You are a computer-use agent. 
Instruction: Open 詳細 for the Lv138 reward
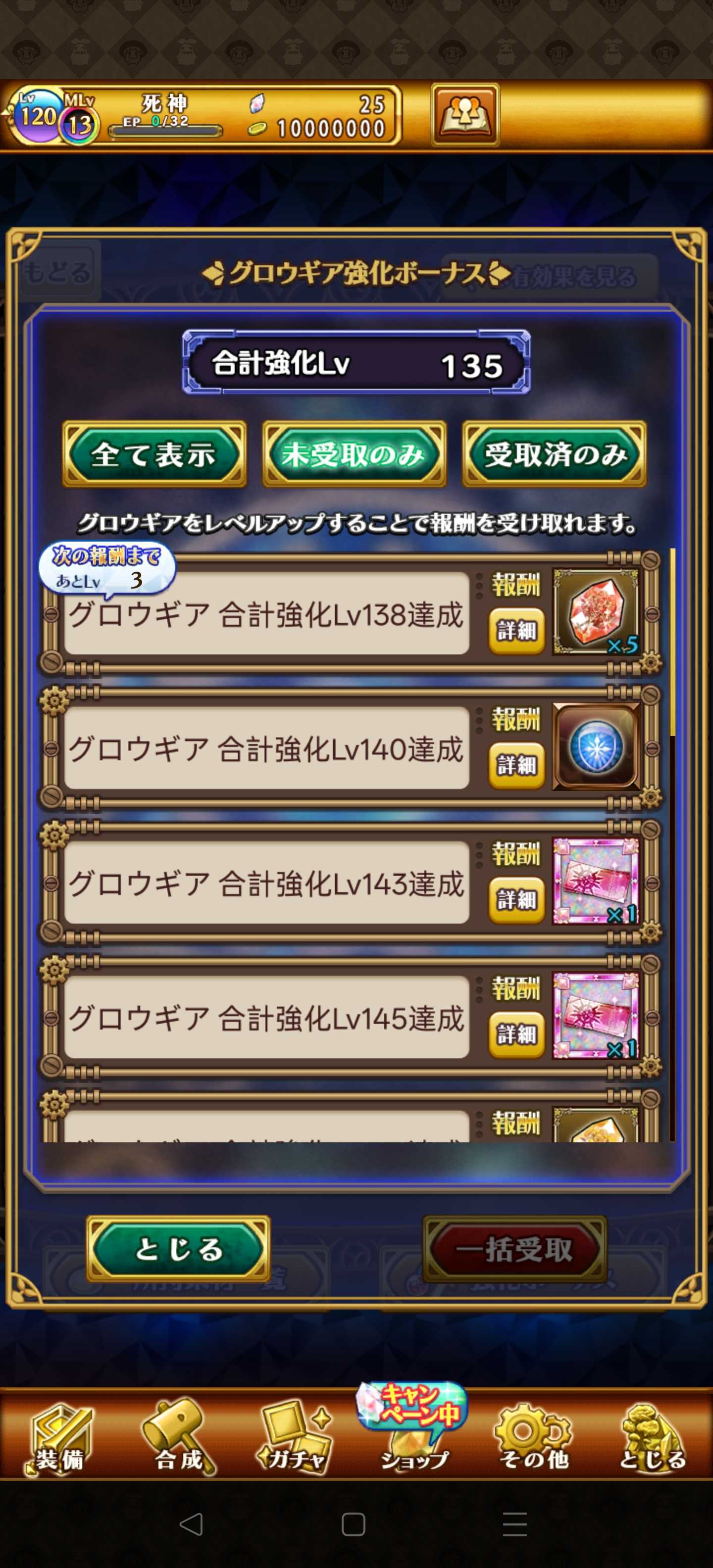516,631
